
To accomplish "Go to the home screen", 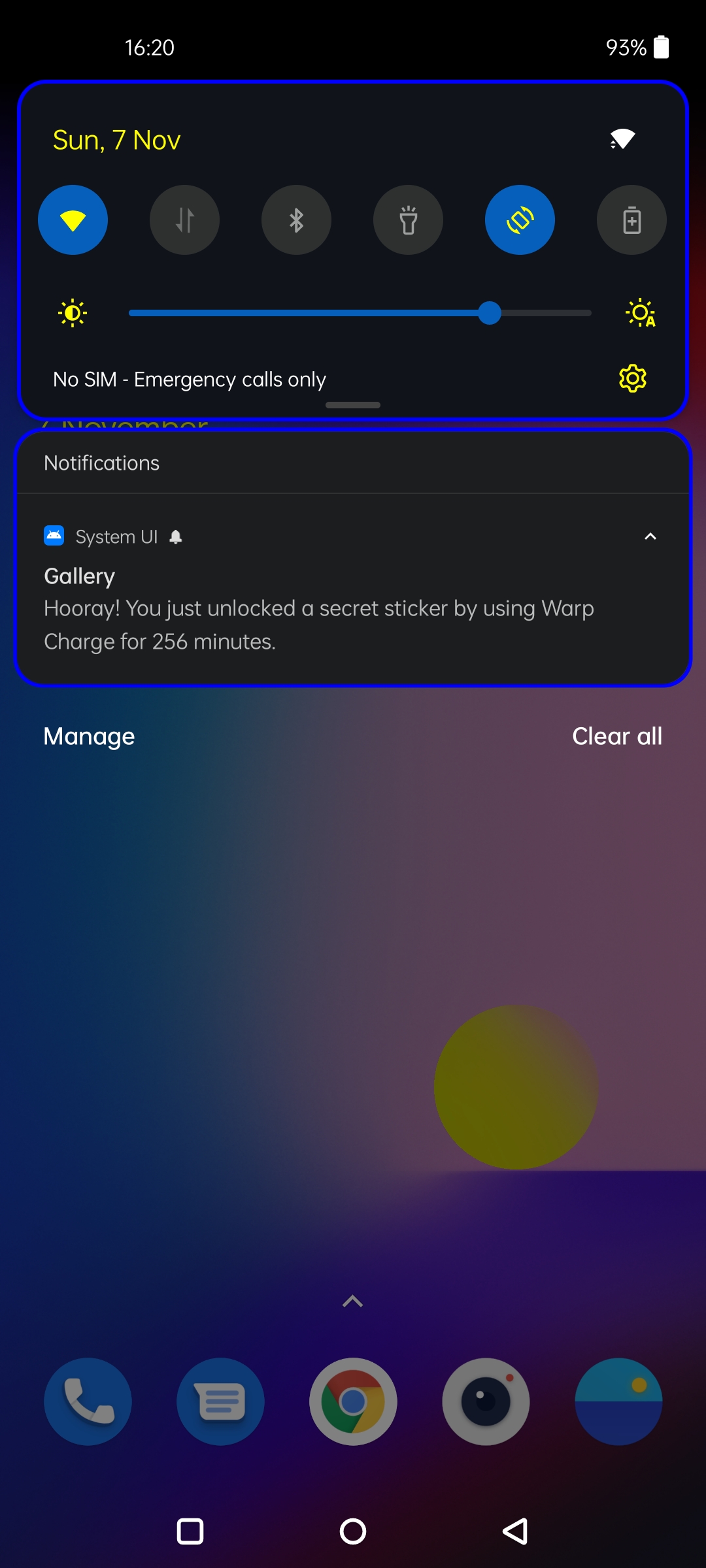I will (x=353, y=1531).
